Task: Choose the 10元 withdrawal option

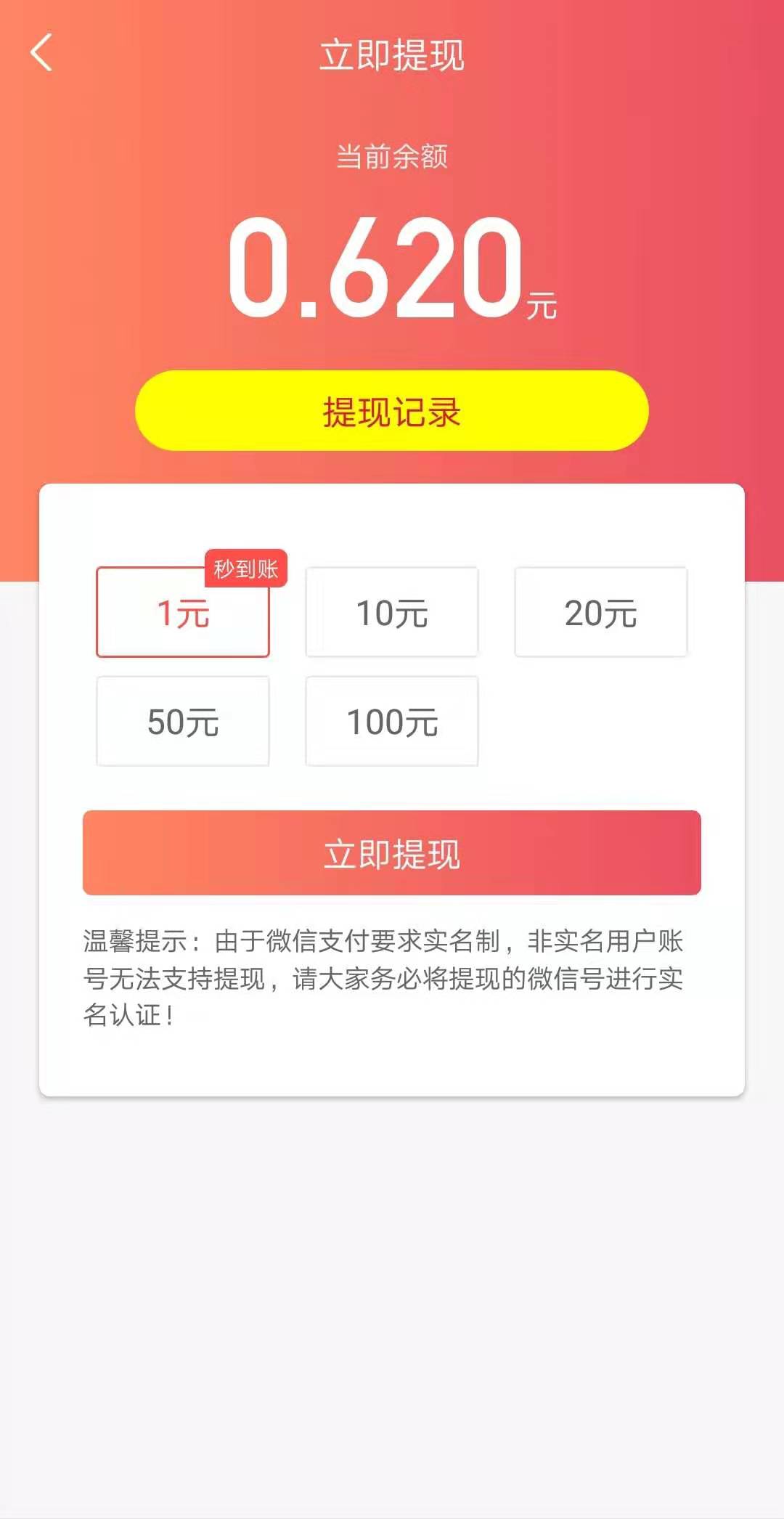Action: click(x=392, y=612)
